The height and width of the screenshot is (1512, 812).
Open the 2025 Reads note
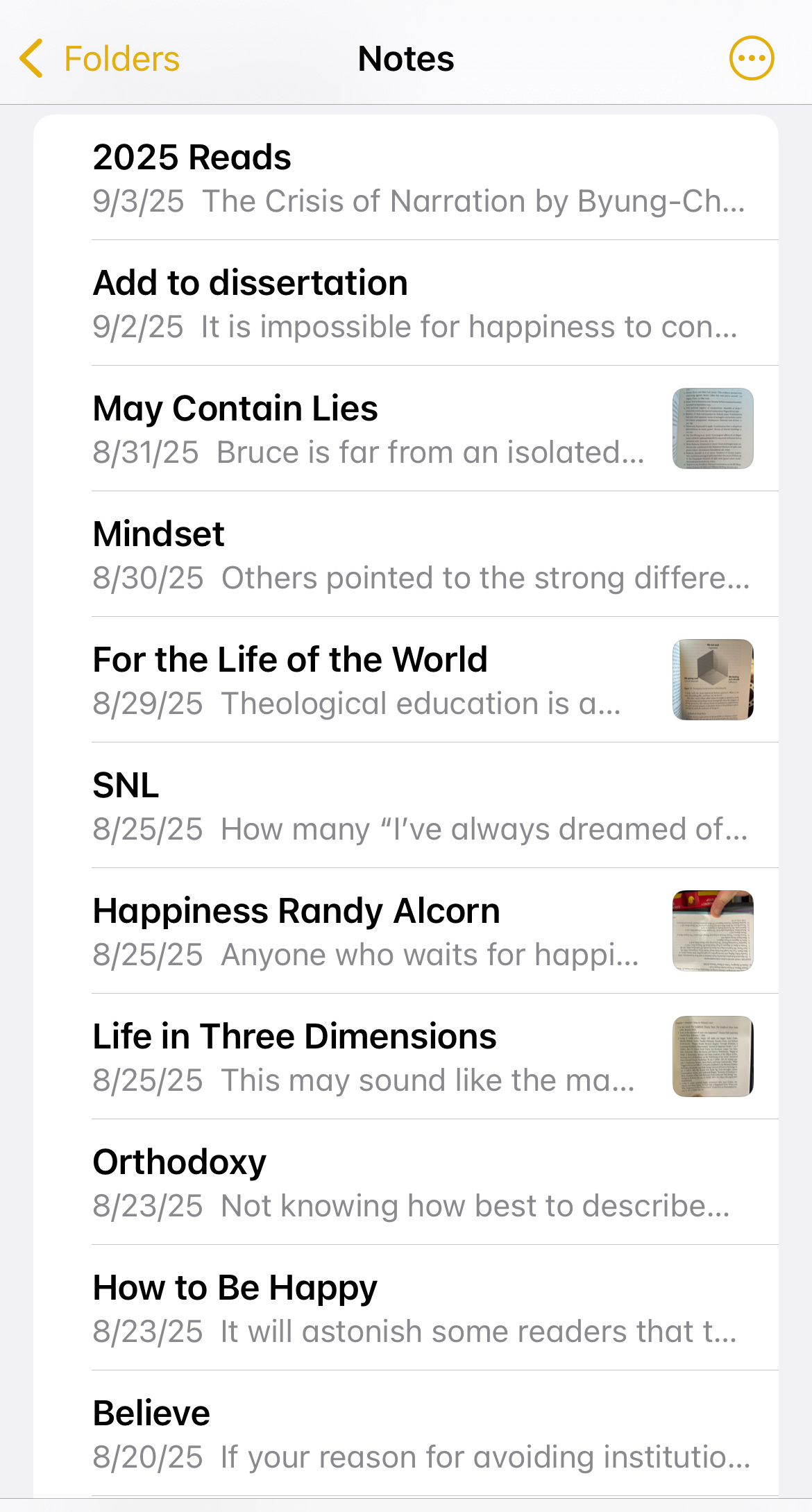406,178
